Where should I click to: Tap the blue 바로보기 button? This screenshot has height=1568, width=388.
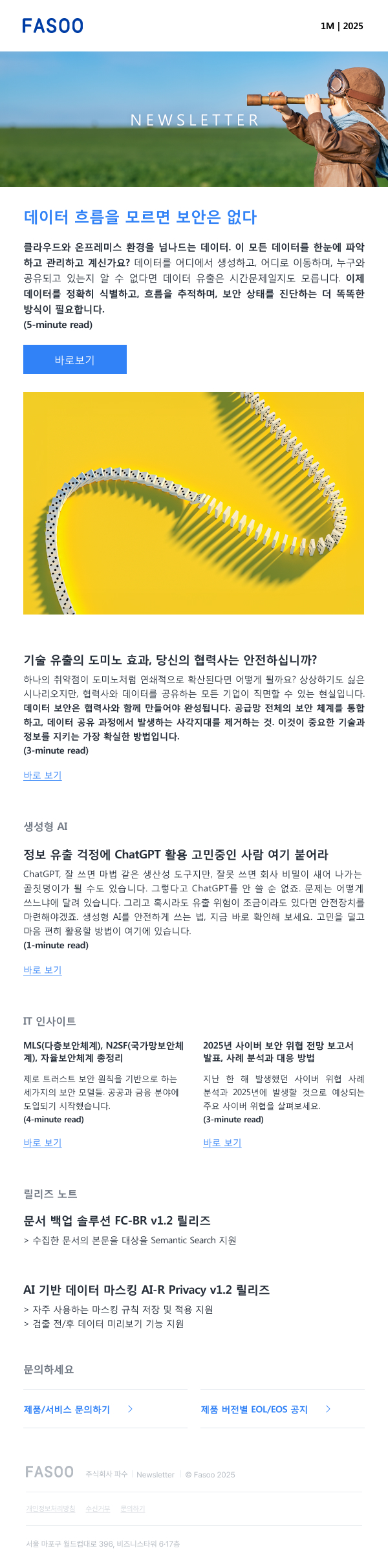click(75, 360)
